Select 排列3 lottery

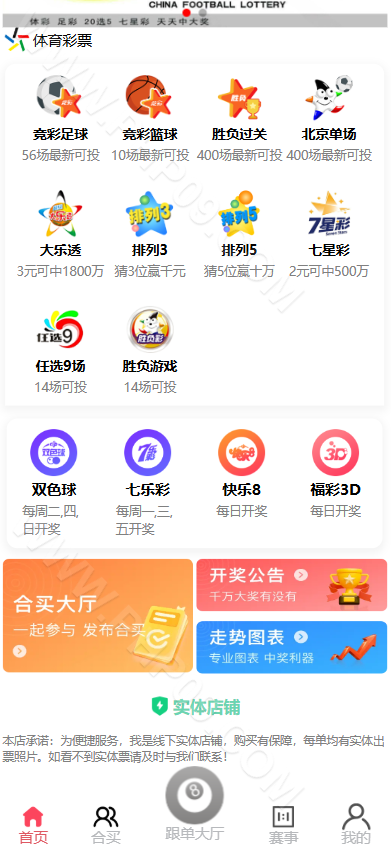point(150,234)
